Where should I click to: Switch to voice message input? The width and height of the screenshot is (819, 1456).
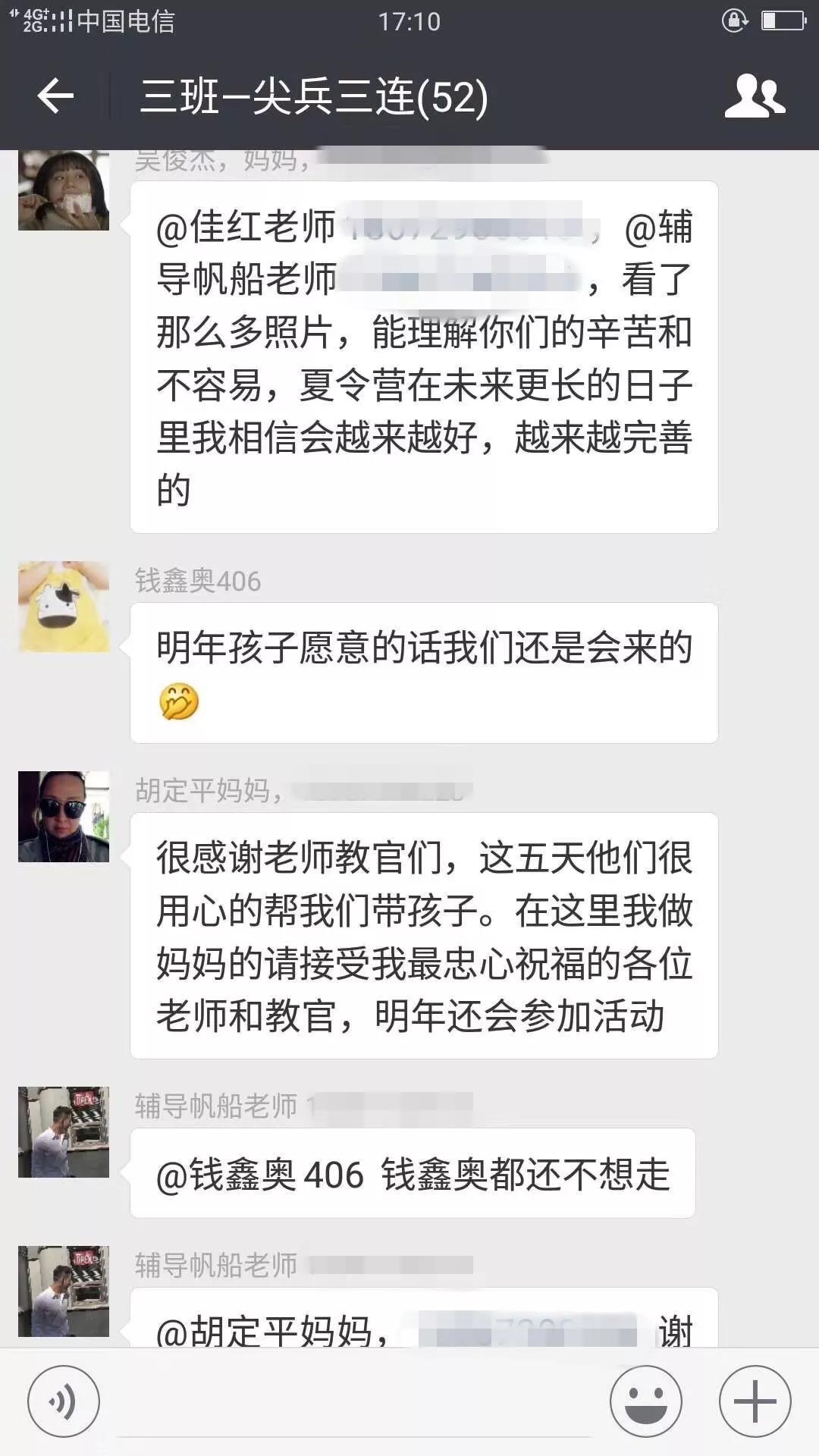point(64,1401)
